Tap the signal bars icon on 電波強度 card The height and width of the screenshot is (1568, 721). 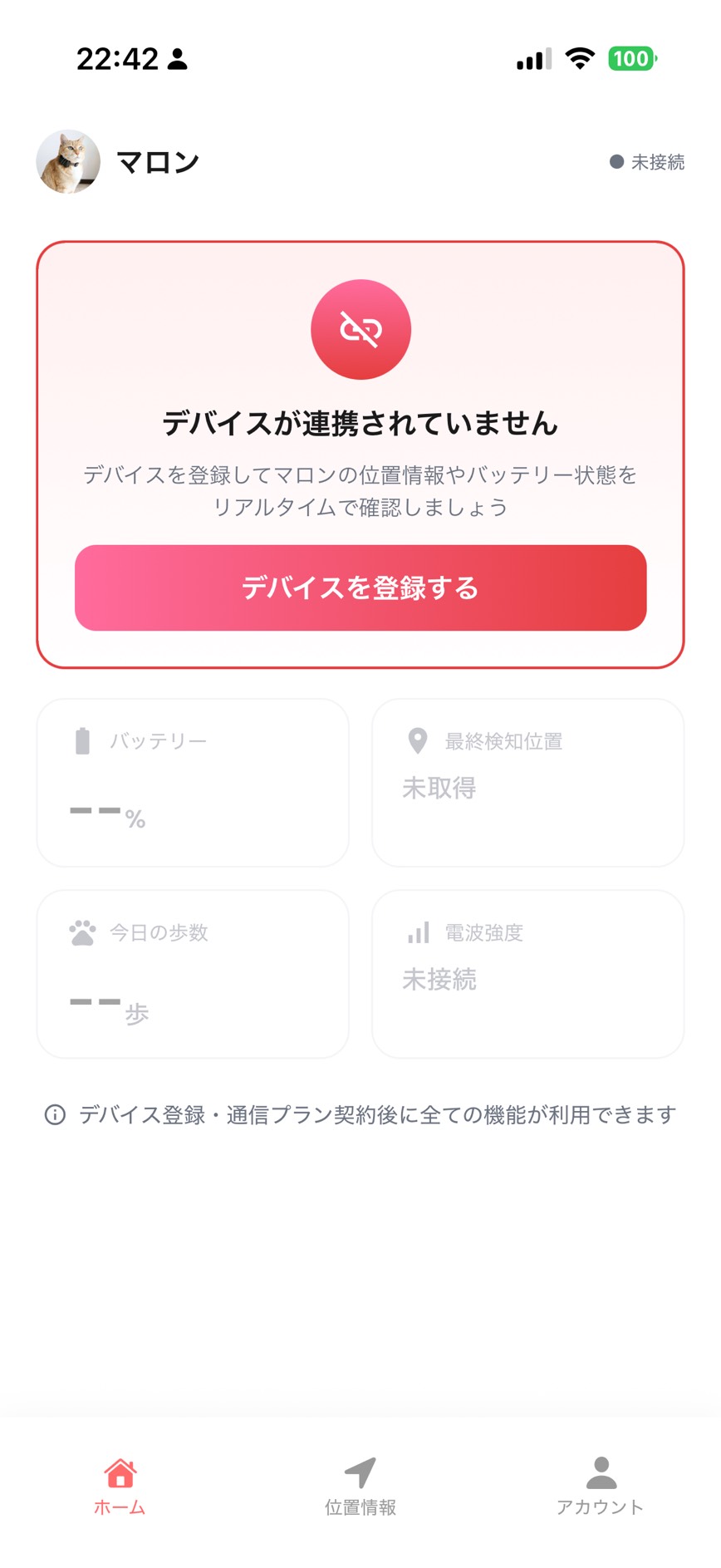418,931
